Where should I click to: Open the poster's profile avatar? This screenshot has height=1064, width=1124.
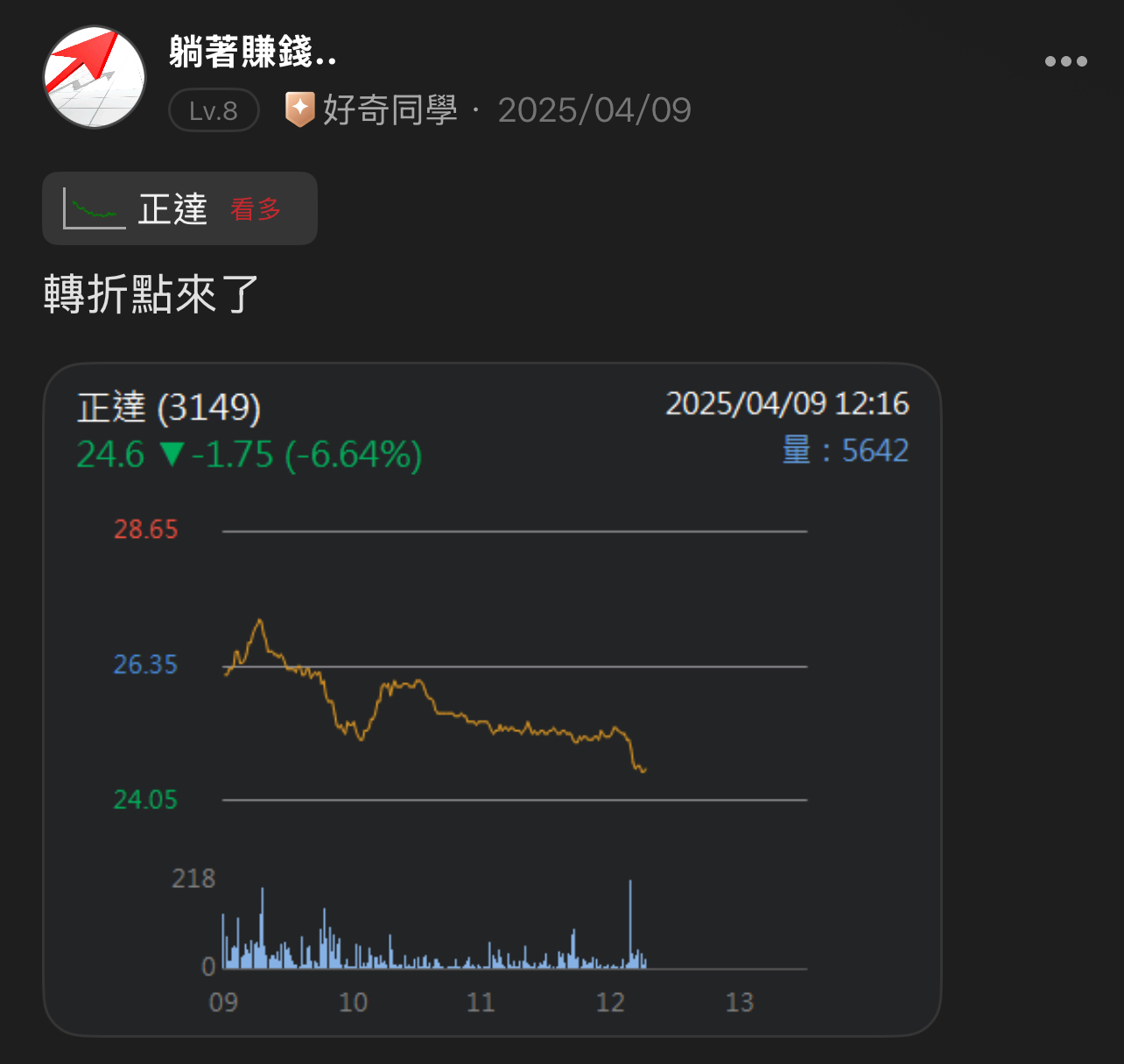point(95,77)
